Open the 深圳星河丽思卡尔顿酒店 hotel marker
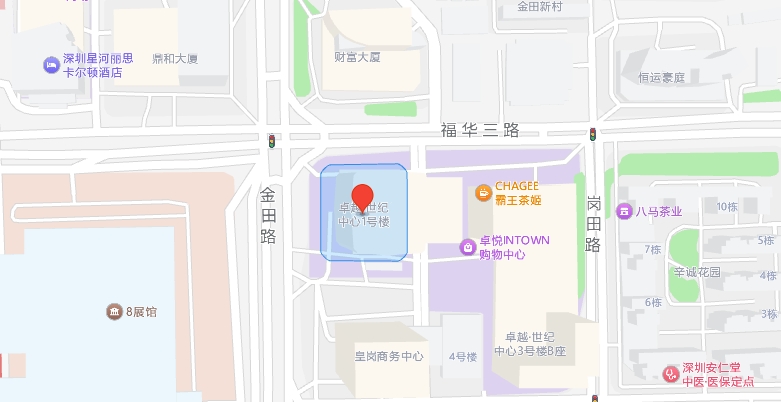781x402 pixels. (x=51, y=65)
